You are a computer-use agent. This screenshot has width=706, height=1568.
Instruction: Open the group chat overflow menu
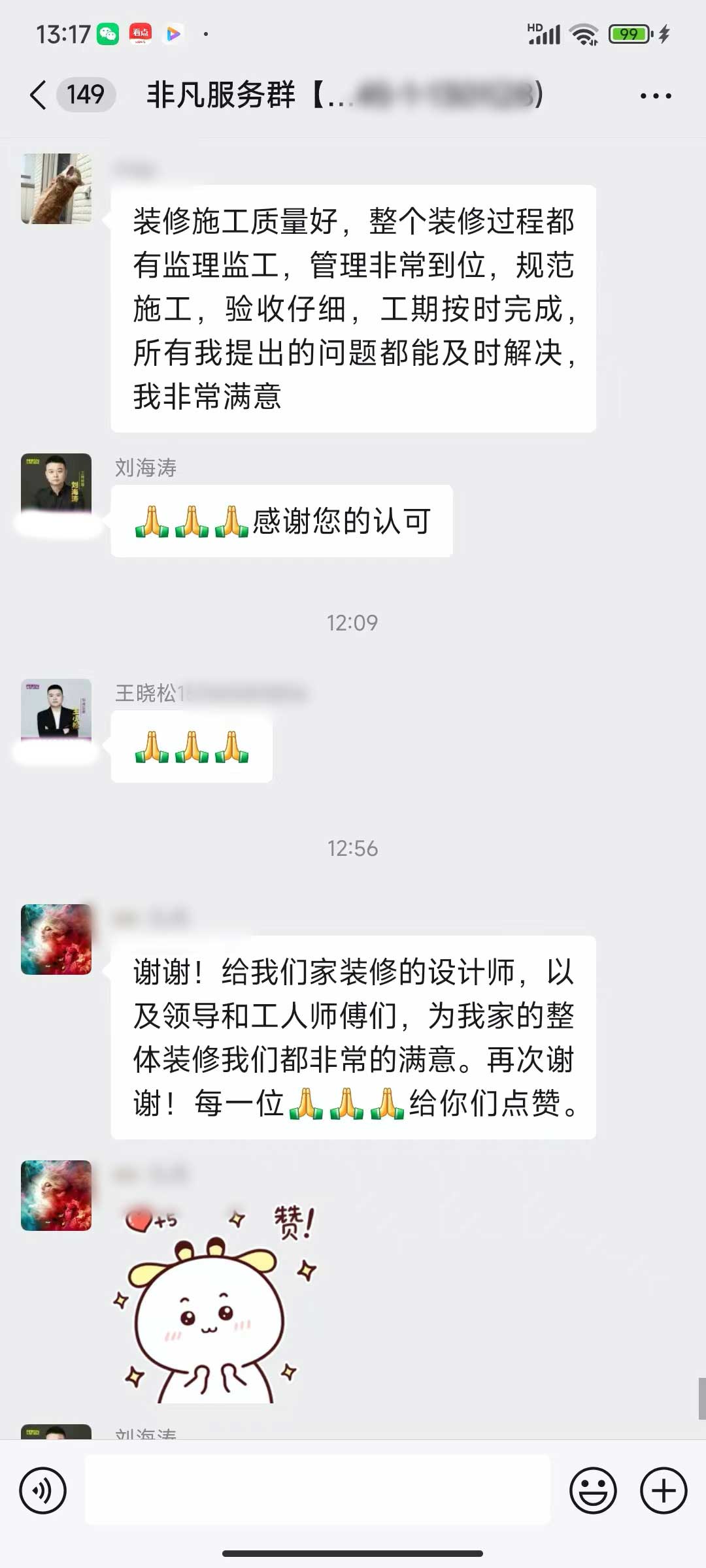coord(655,96)
